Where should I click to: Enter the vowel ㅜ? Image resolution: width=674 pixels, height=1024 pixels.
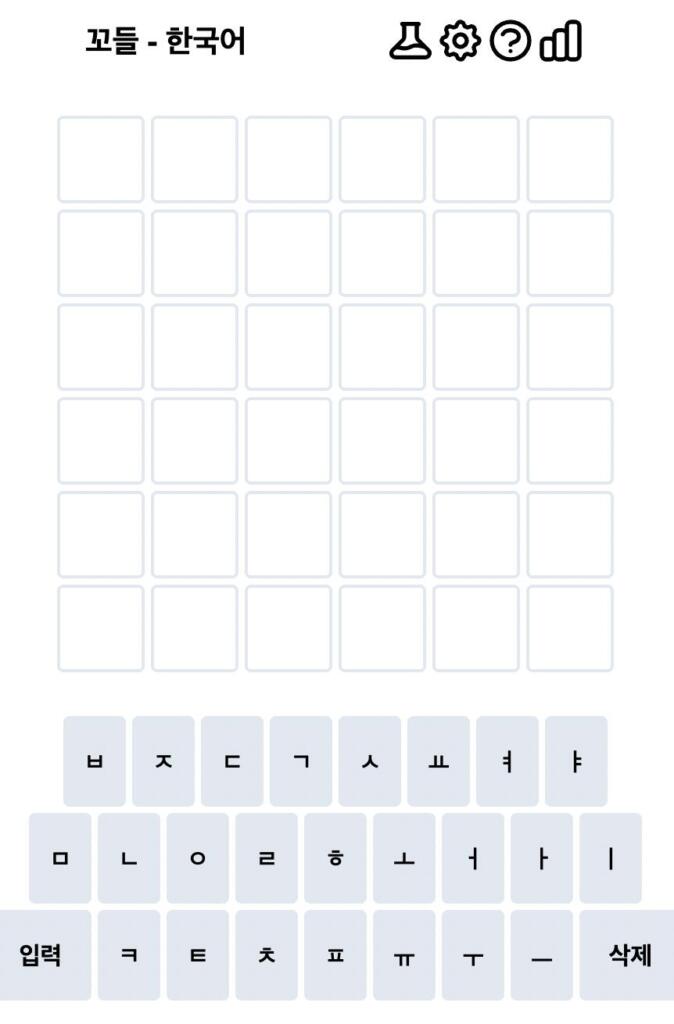coord(473,955)
